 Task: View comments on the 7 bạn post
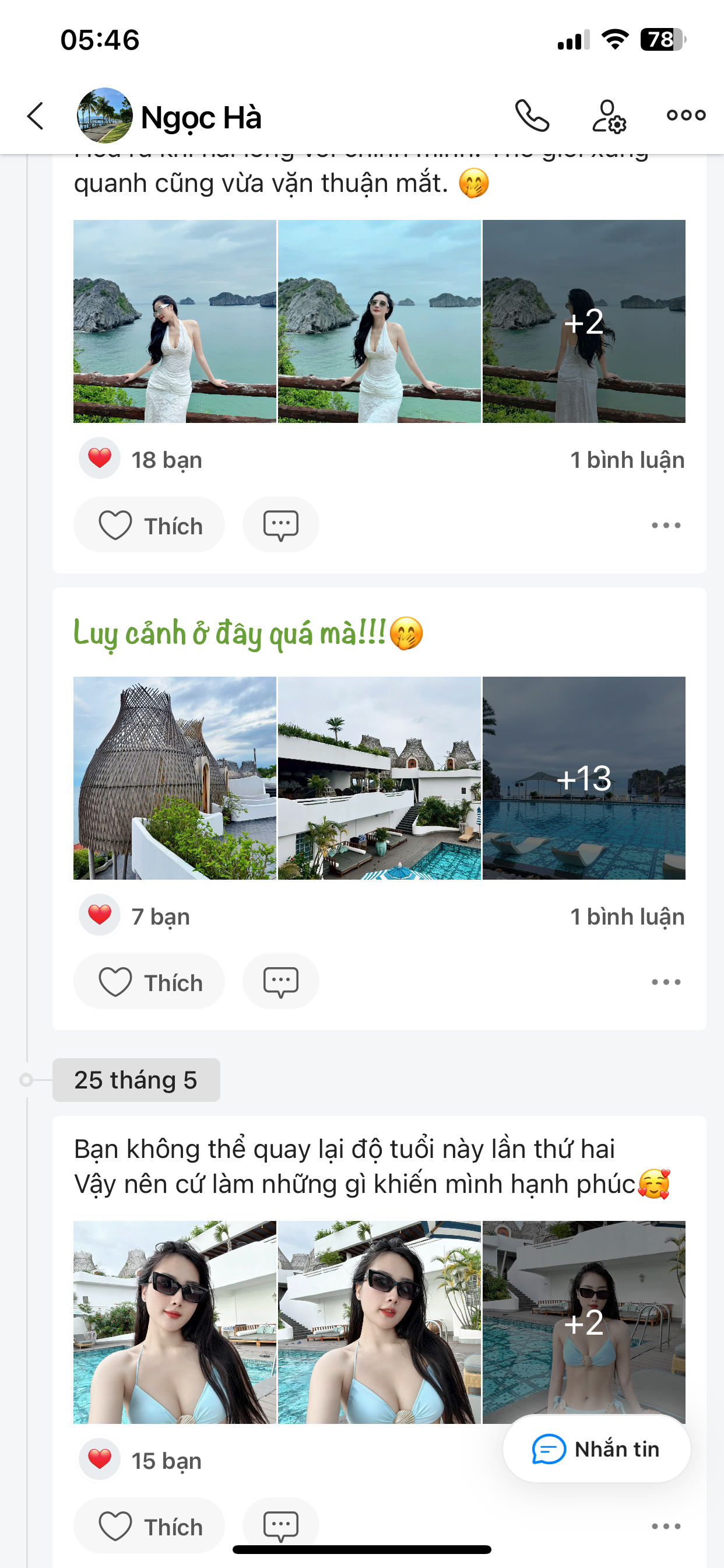tap(627, 916)
